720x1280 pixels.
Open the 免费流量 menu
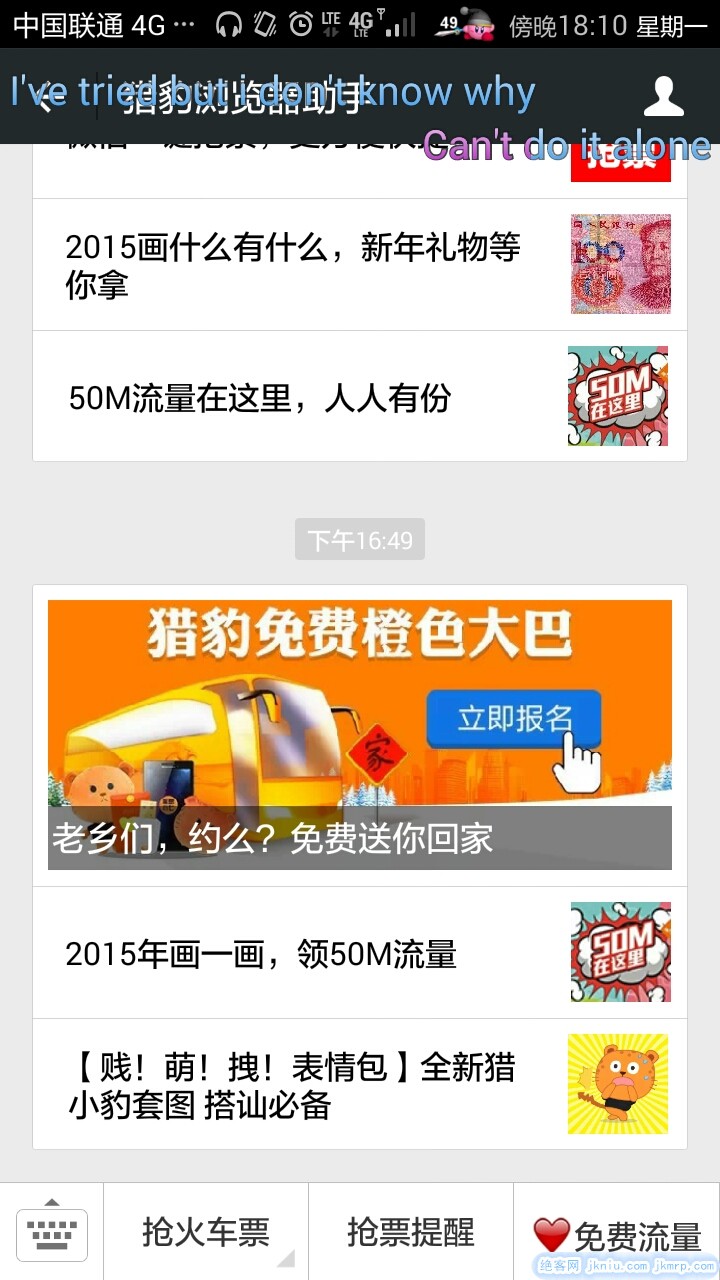coord(617,1235)
